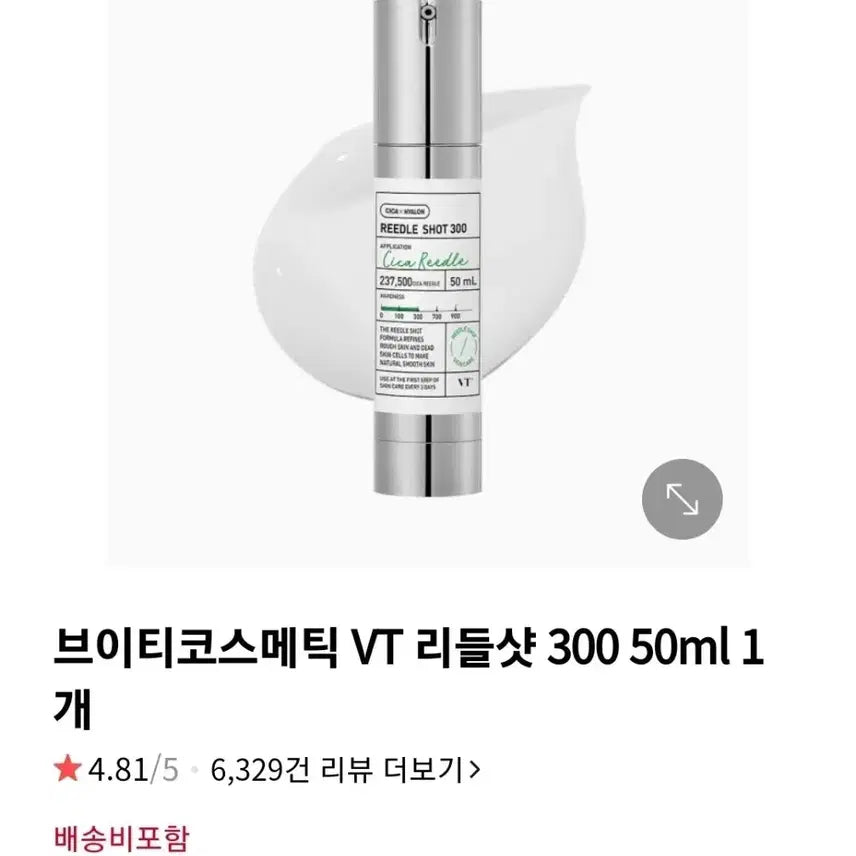This screenshot has height=856, width=856.
Task: View the VT Reedle Shot 300 product photo
Action: click(428, 260)
